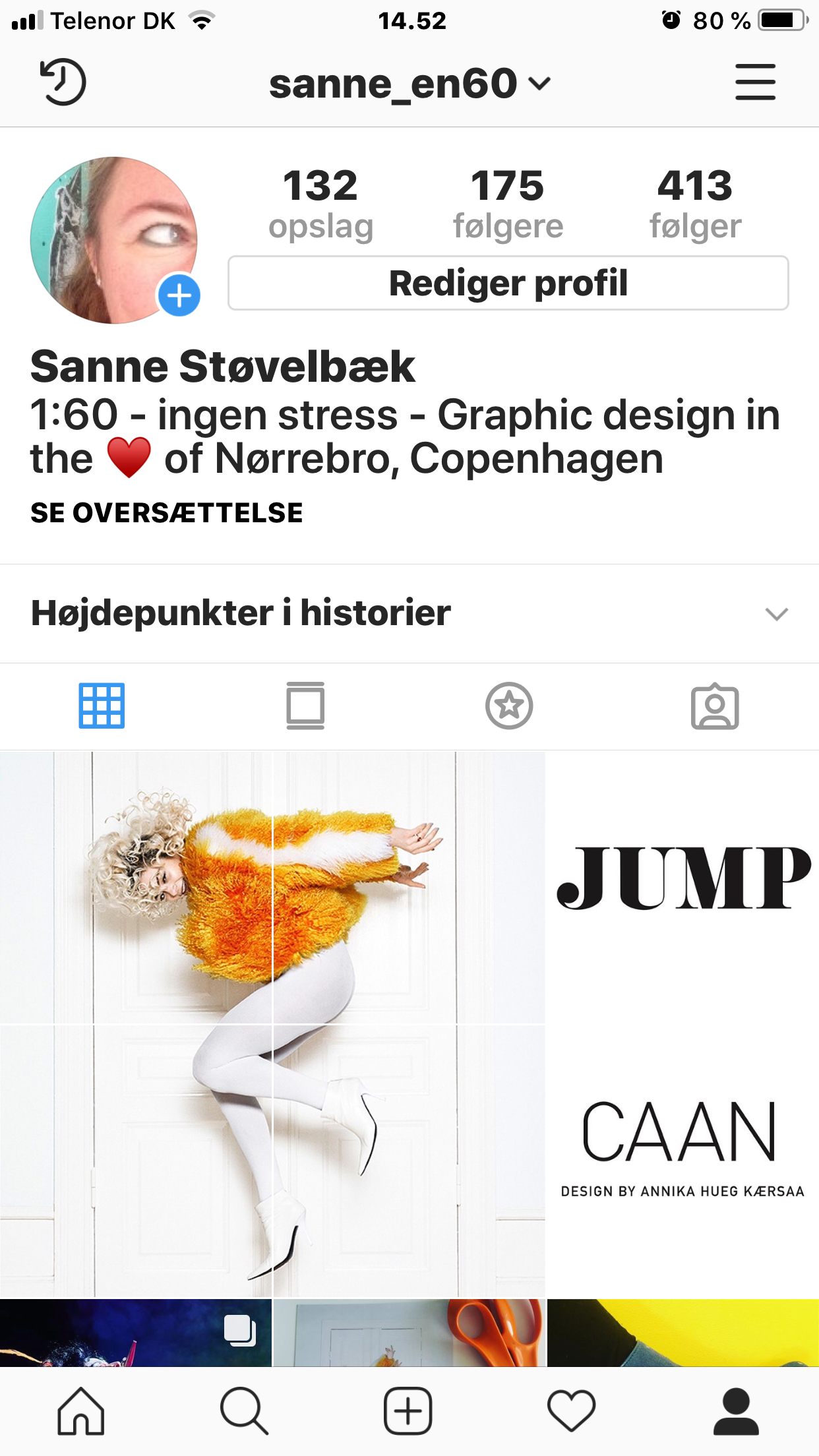The width and height of the screenshot is (819, 1456).
Task: Open the hamburger menu
Action: (x=755, y=82)
